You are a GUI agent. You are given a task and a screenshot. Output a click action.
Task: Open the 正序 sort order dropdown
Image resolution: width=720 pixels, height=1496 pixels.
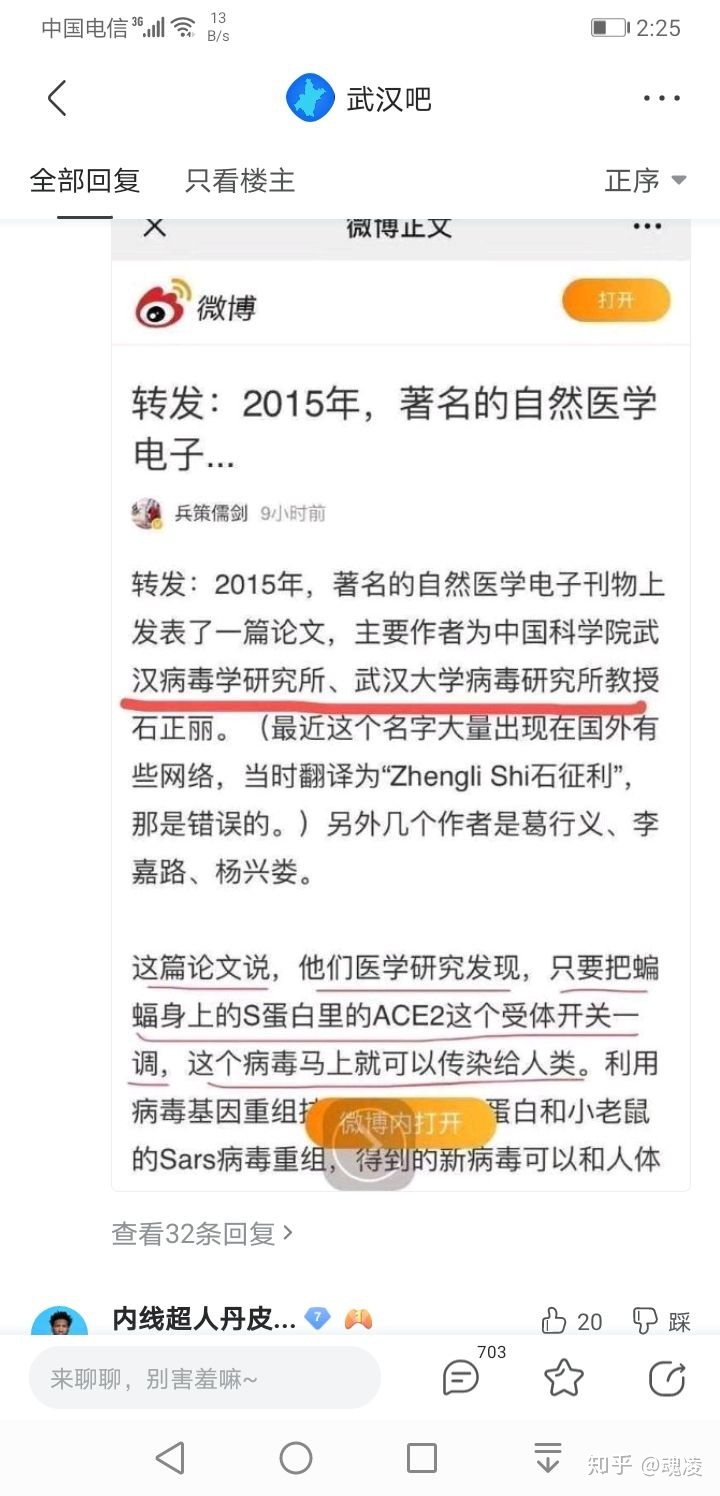(645, 181)
